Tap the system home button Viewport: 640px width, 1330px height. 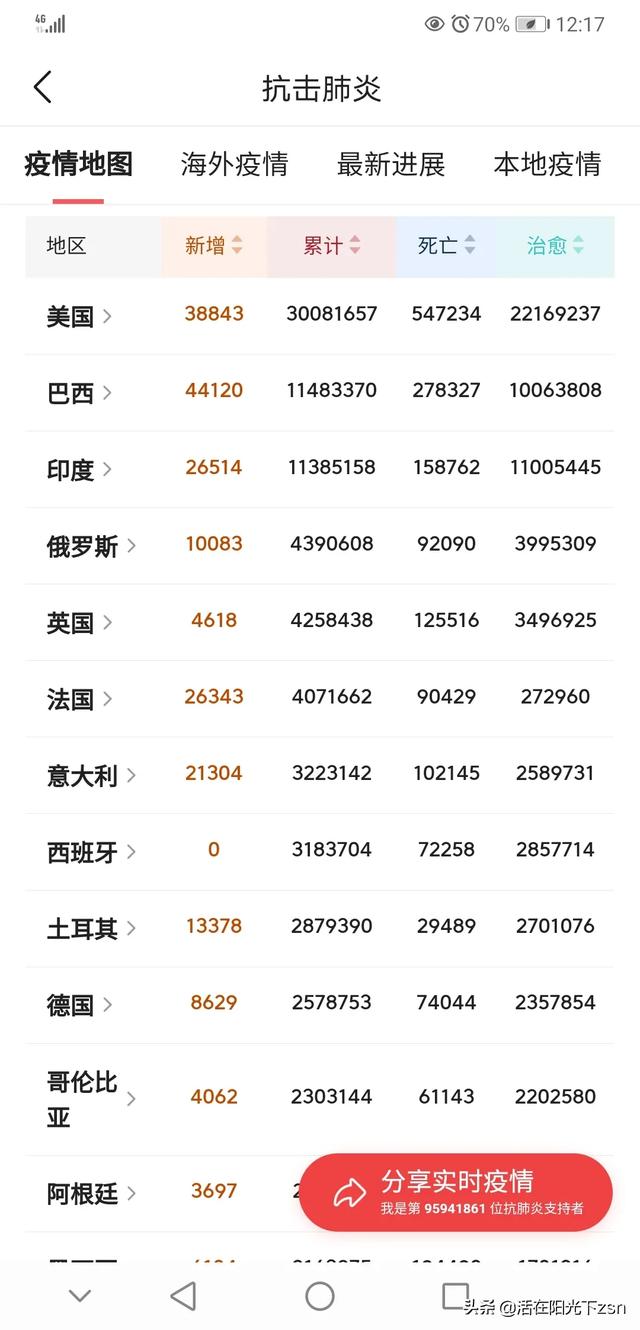[x=320, y=1296]
